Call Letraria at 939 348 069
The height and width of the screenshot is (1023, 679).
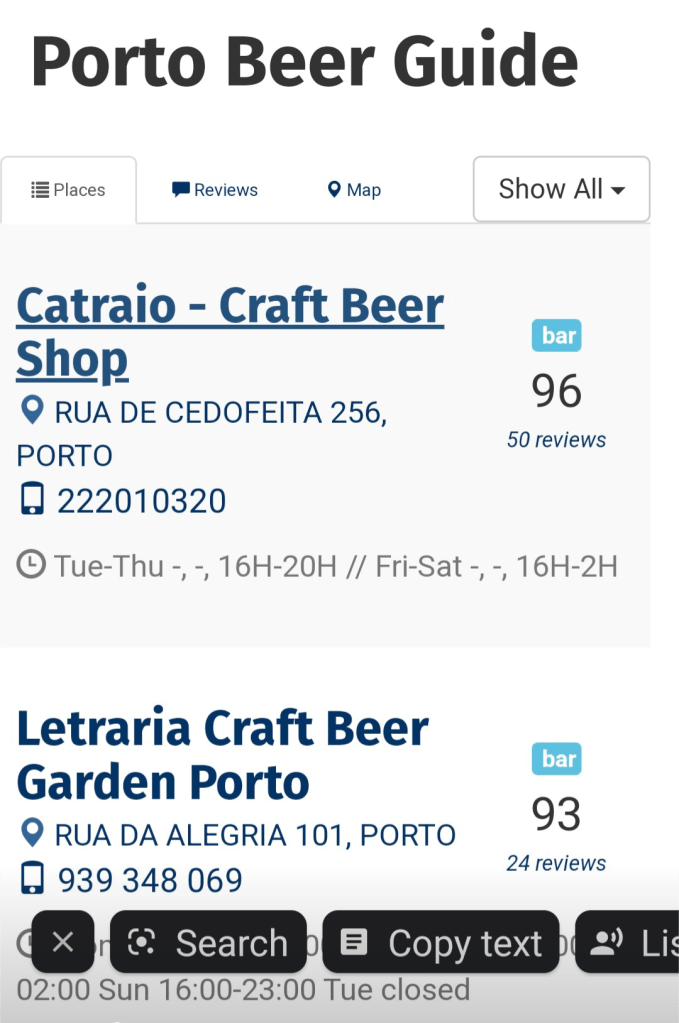tap(149, 880)
